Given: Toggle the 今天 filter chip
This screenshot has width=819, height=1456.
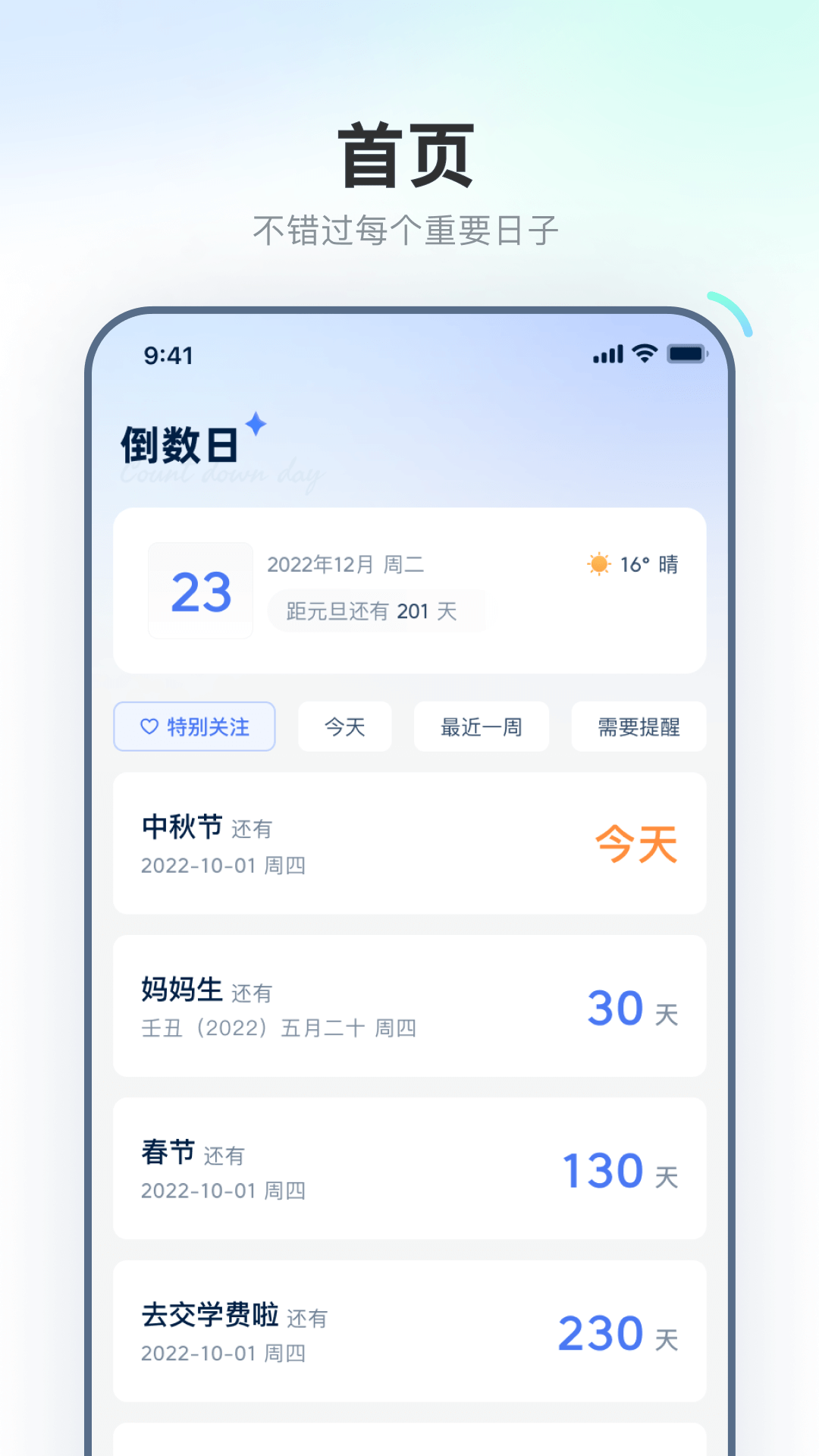Looking at the screenshot, I should (x=345, y=726).
